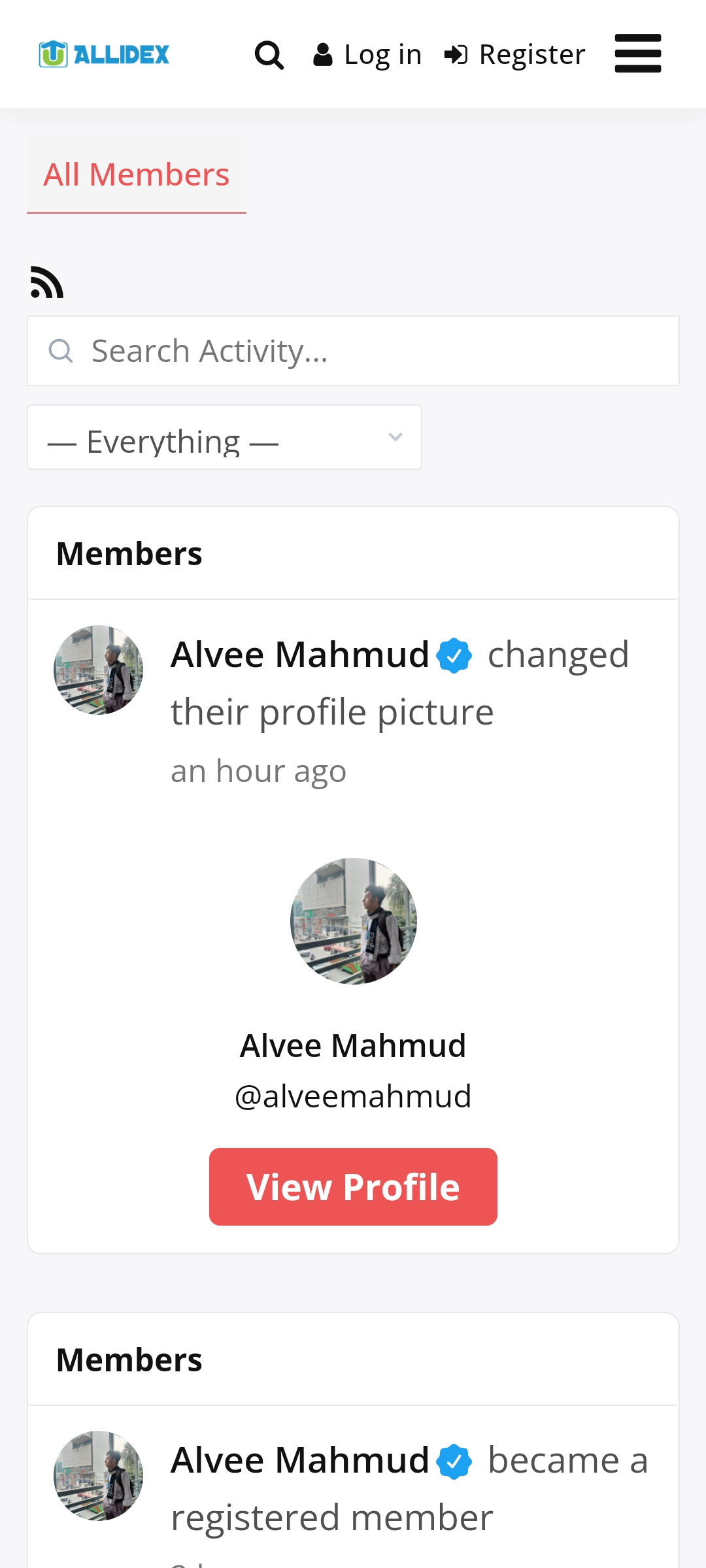Open the hamburger menu
Screen dimensions: 706x1568
(x=638, y=54)
